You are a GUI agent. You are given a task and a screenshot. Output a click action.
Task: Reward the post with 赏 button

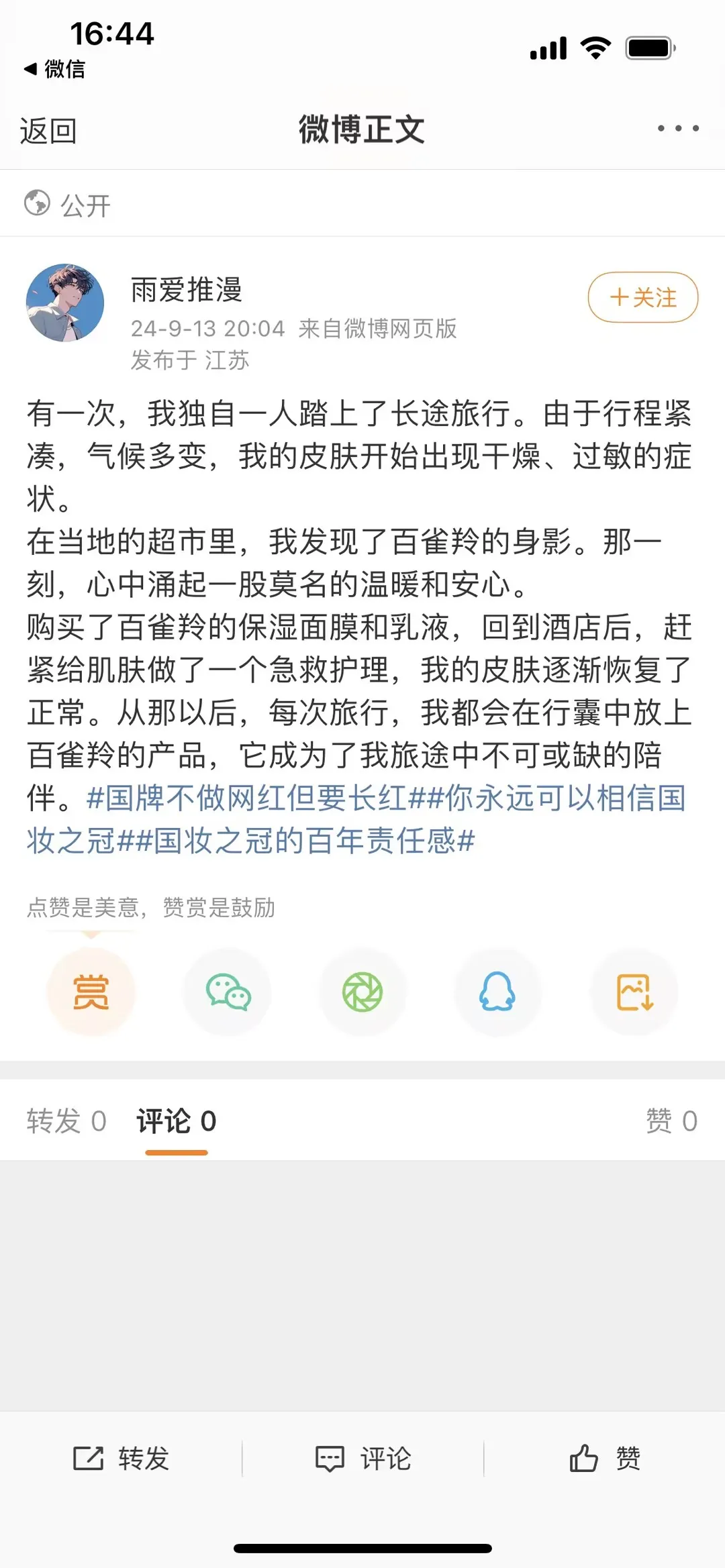[x=91, y=992]
